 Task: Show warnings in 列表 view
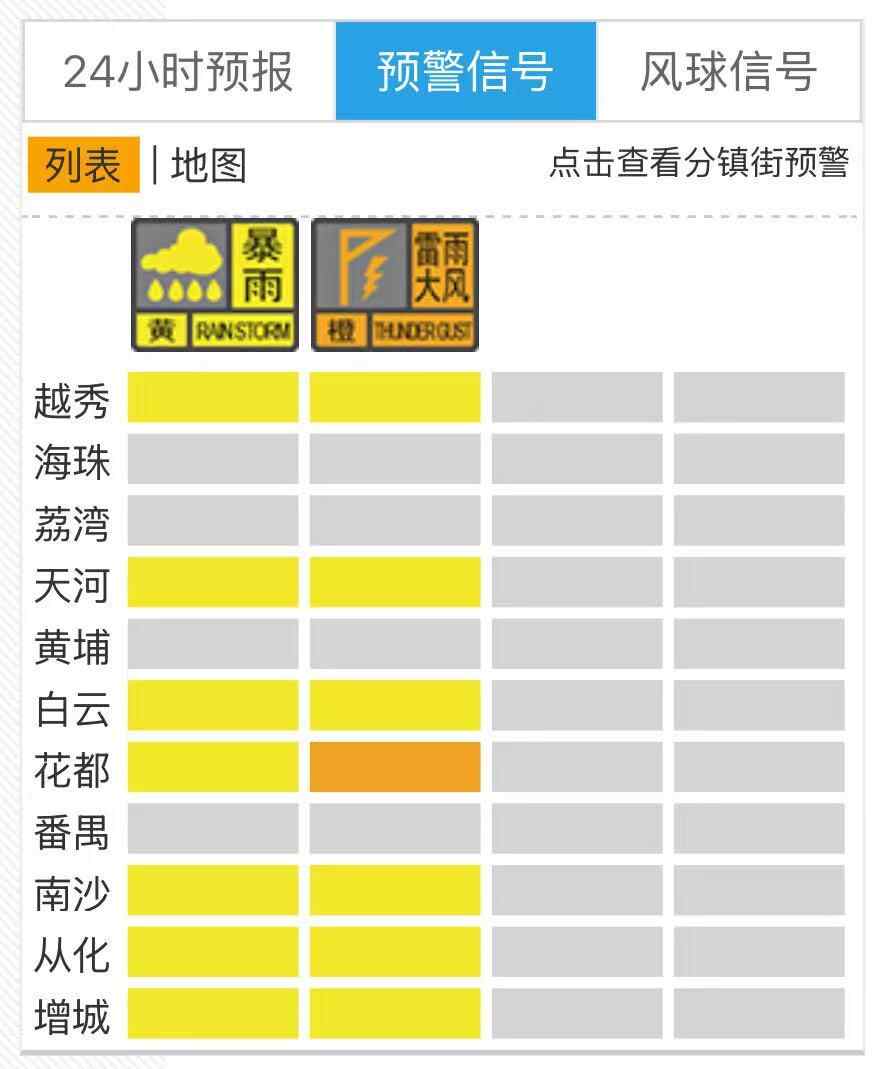coord(83,165)
